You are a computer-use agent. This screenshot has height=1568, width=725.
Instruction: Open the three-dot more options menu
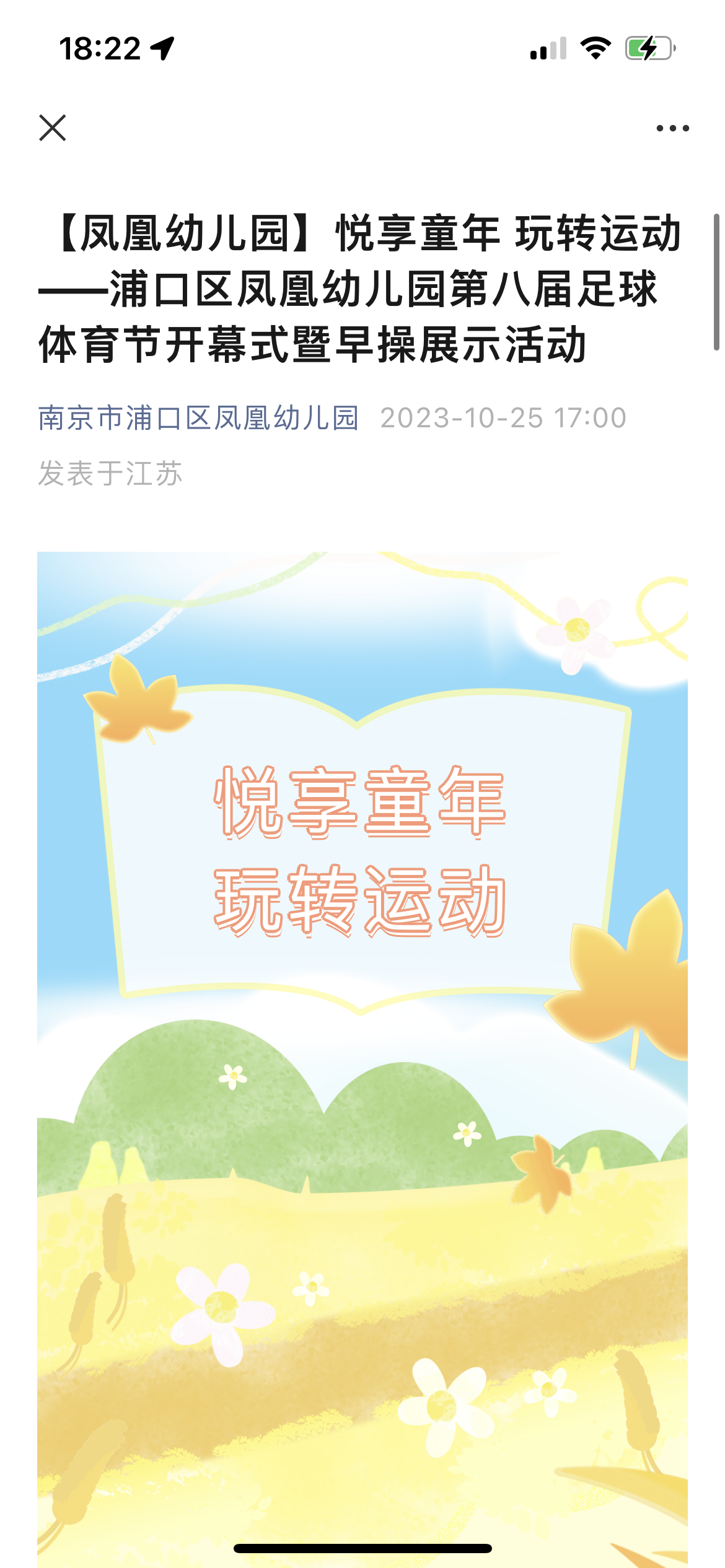point(672,128)
